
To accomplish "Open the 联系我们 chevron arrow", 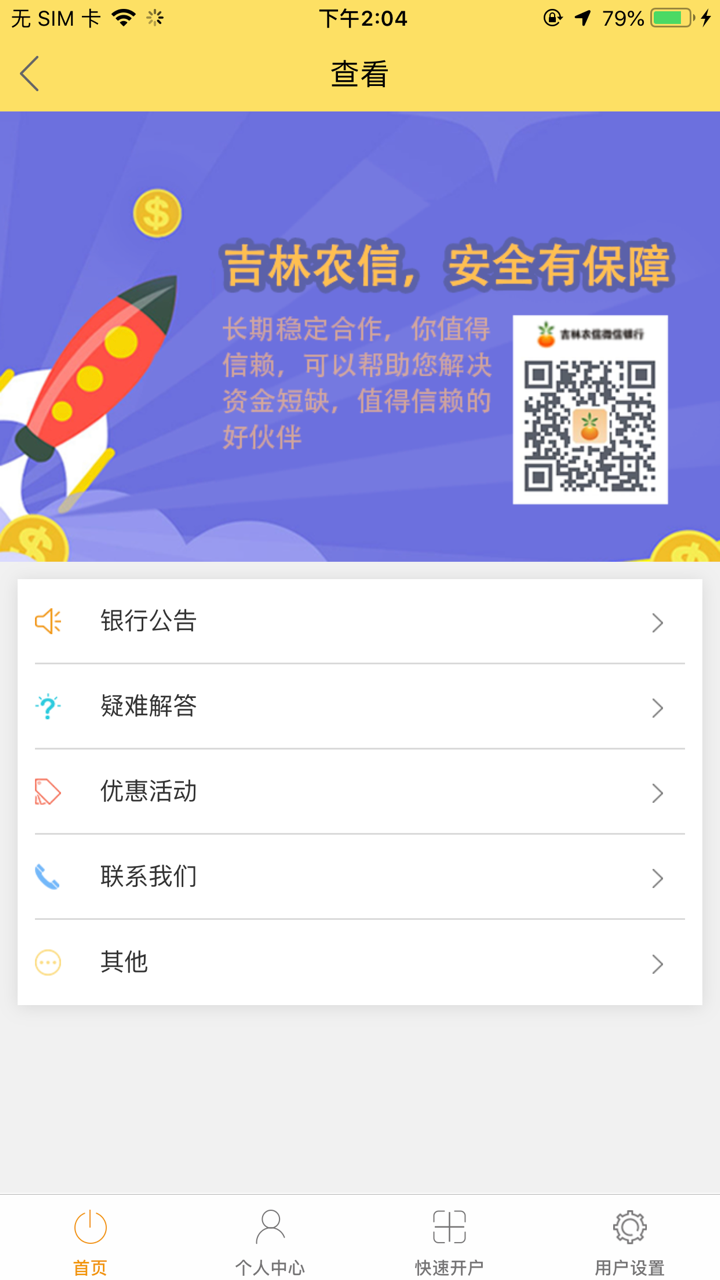I will pyautogui.click(x=657, y=878).
